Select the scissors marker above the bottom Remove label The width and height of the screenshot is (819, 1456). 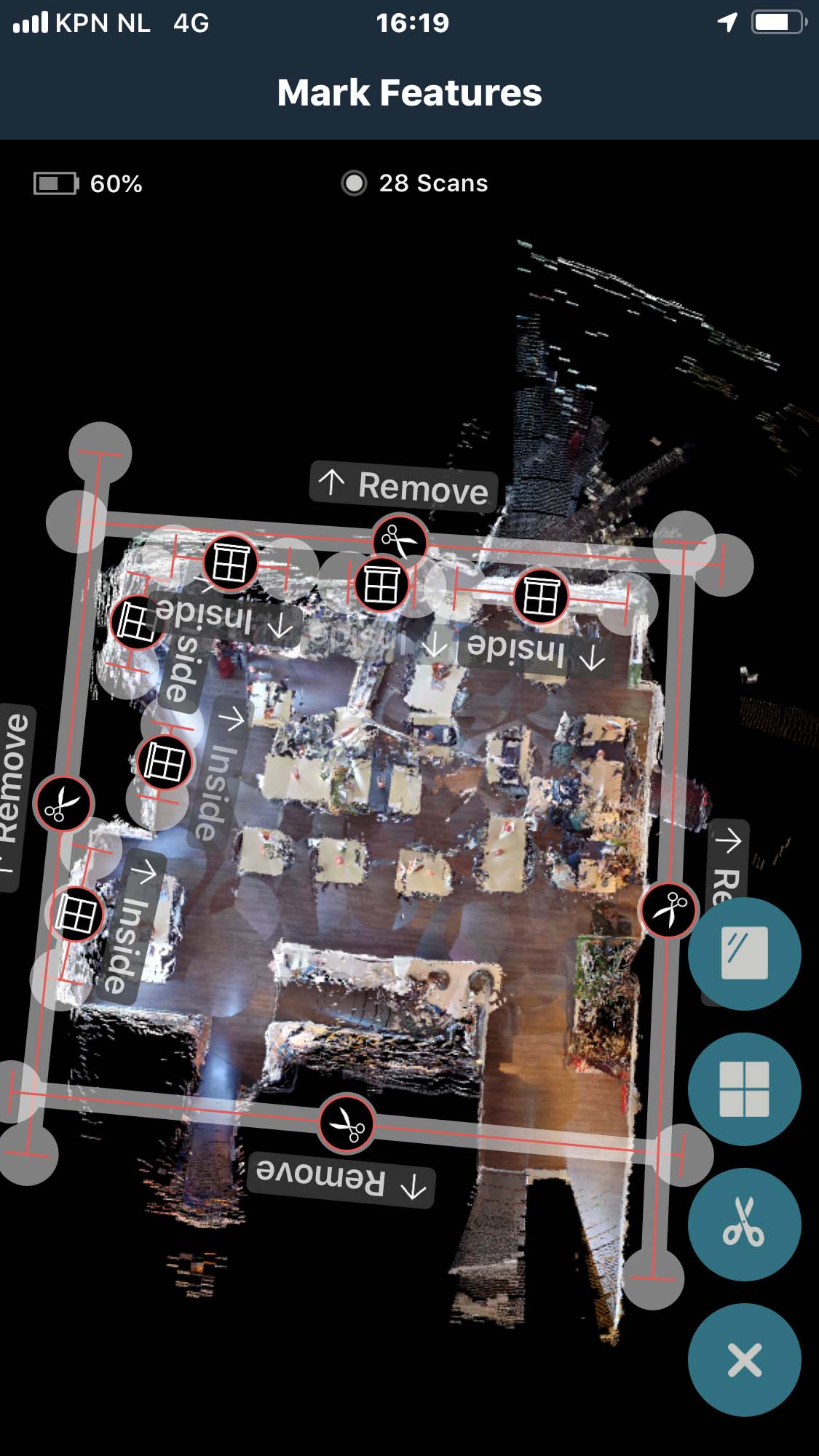click(x=347, y=1123)
